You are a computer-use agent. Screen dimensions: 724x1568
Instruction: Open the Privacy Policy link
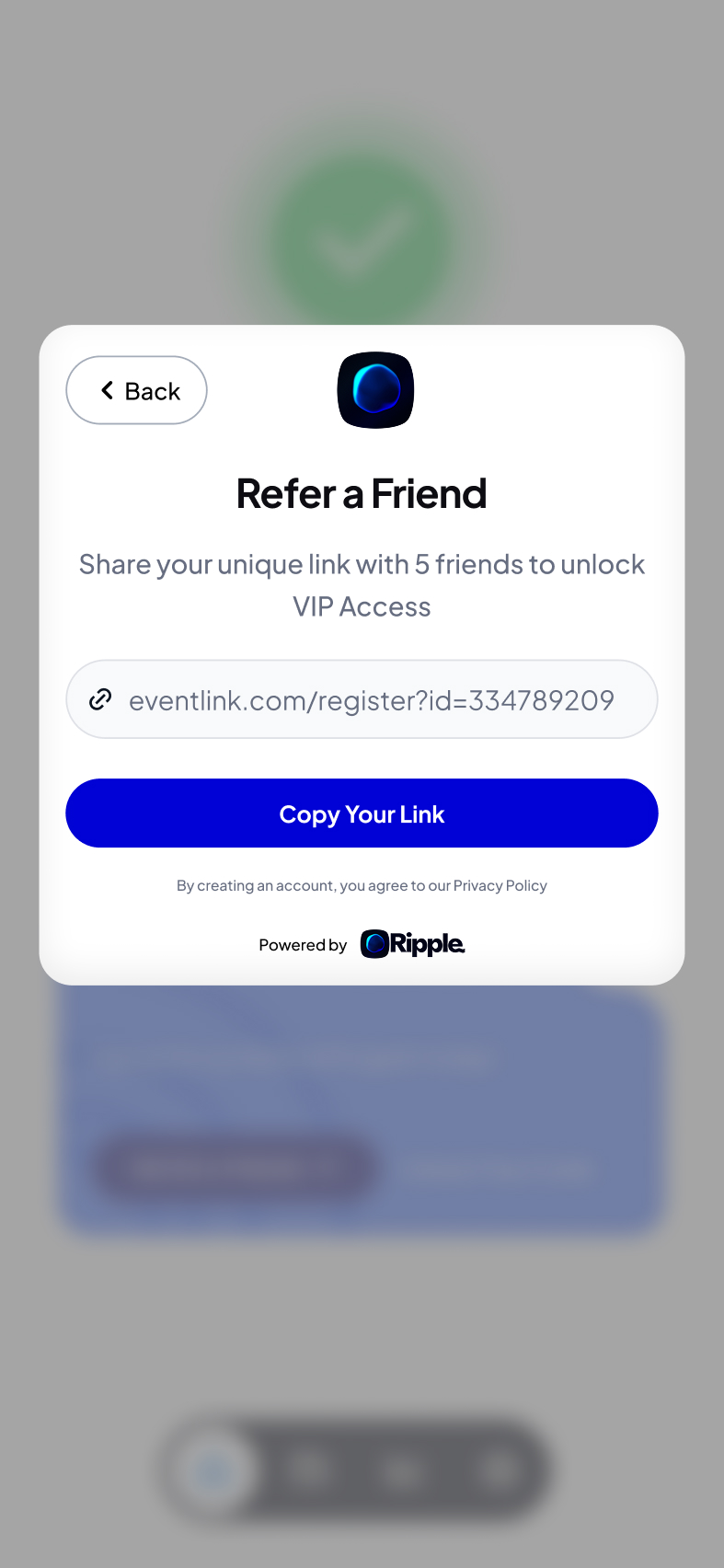coord(500,885)
